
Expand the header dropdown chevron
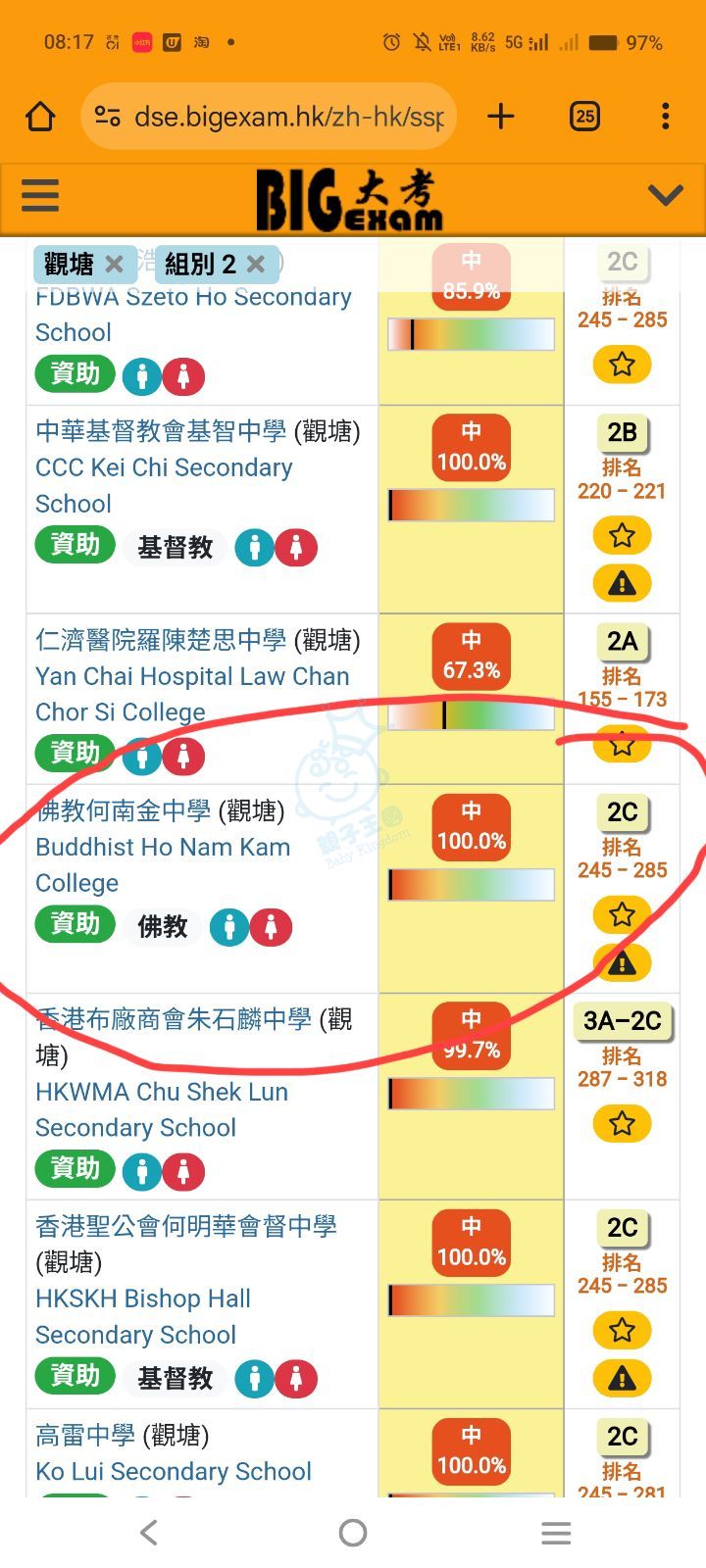pyautogui.click(x=666, y=196)
